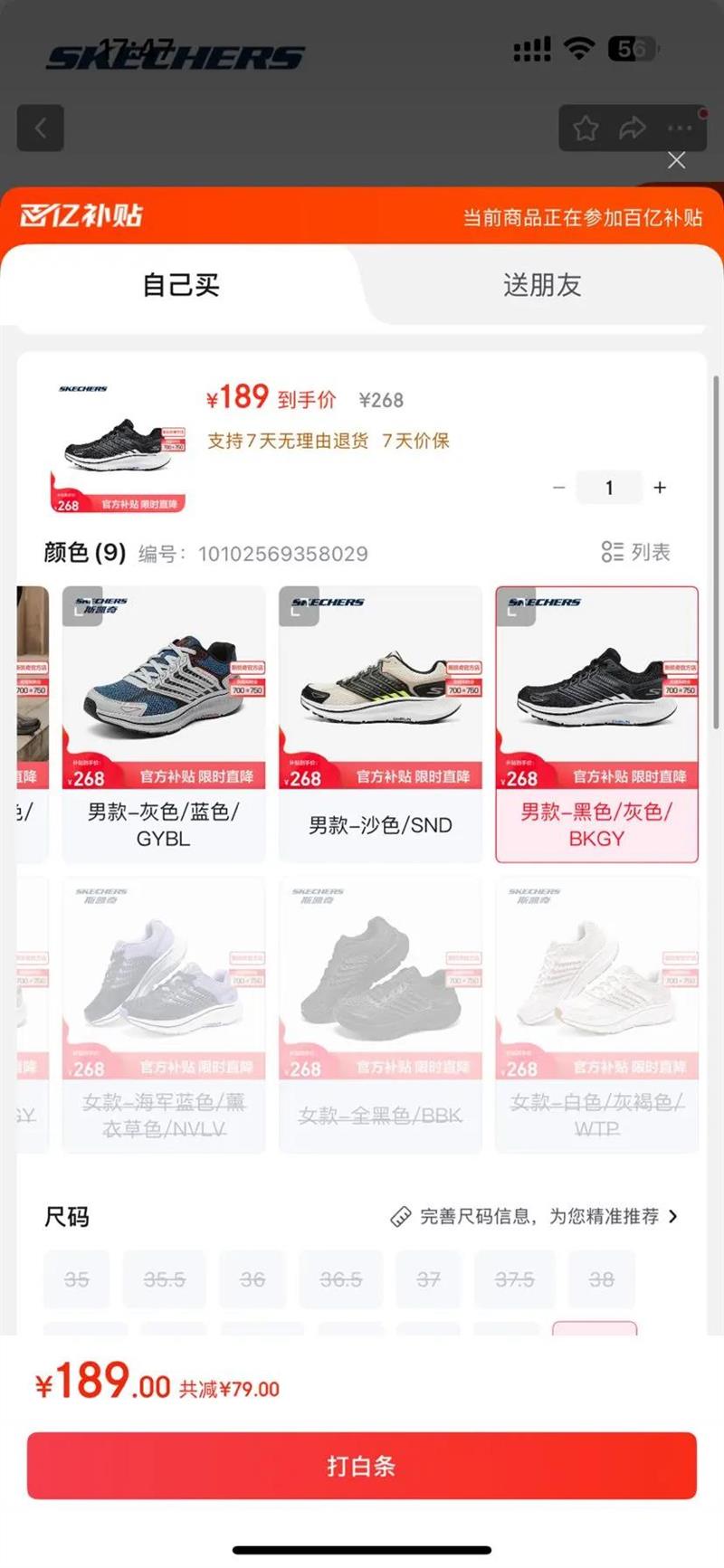724x1568 pixels.
Task: Select the 自己买 tab
Action: point(181,285)
